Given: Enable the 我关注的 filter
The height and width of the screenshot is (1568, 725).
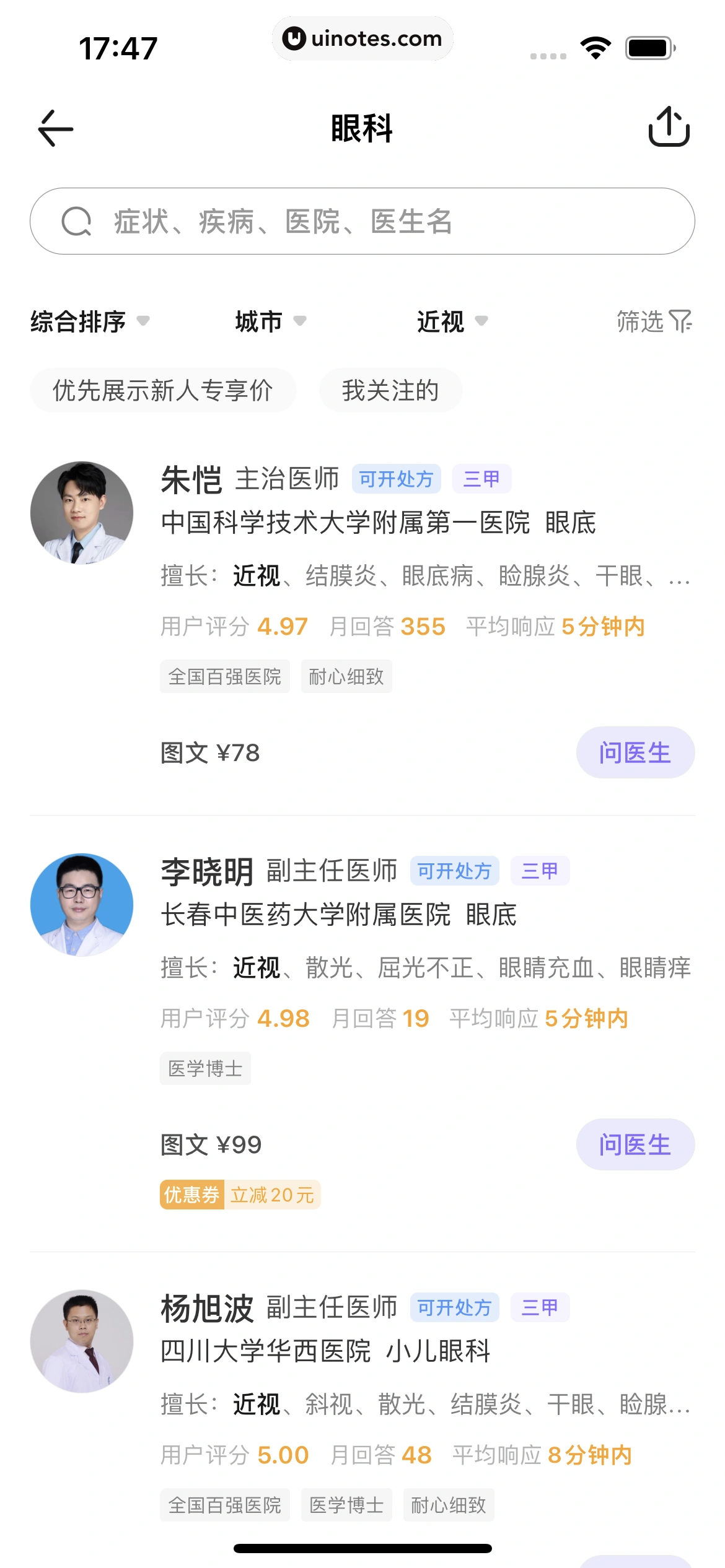Looking at the screenshot, I should (391, 390).
